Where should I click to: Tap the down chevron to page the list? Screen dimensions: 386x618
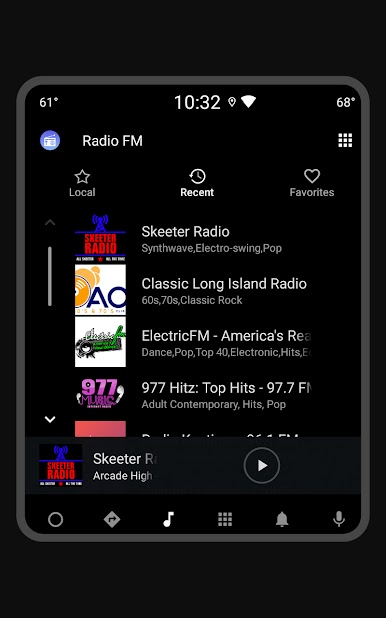point(50,419)
